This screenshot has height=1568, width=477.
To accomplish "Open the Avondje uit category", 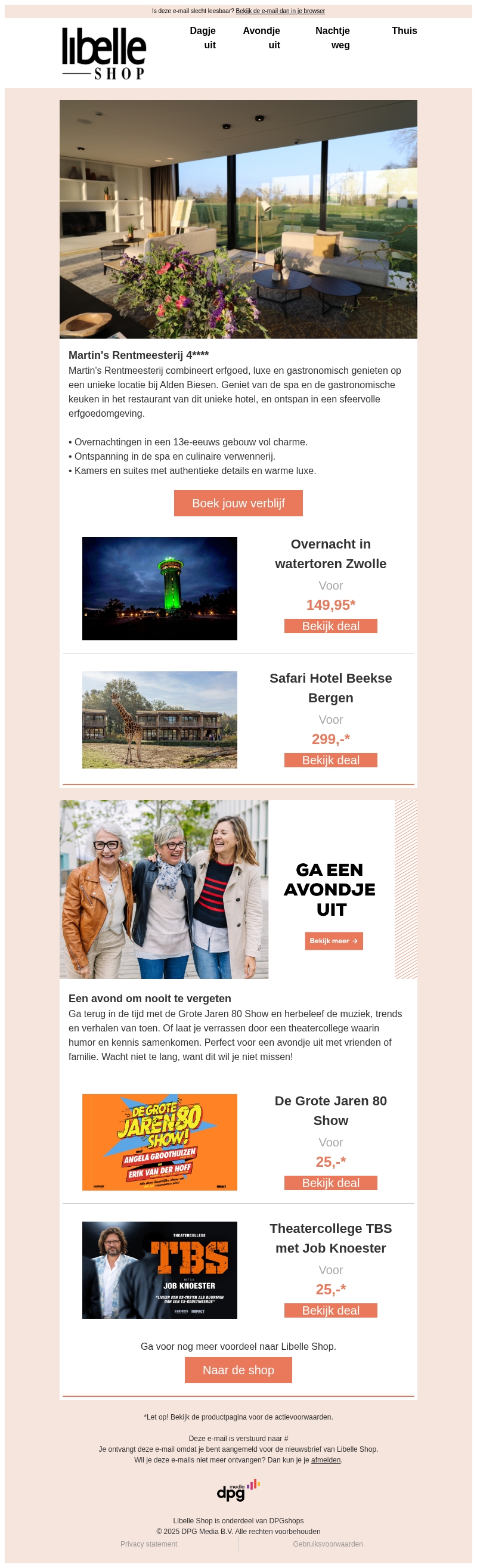I will (262, 38).
